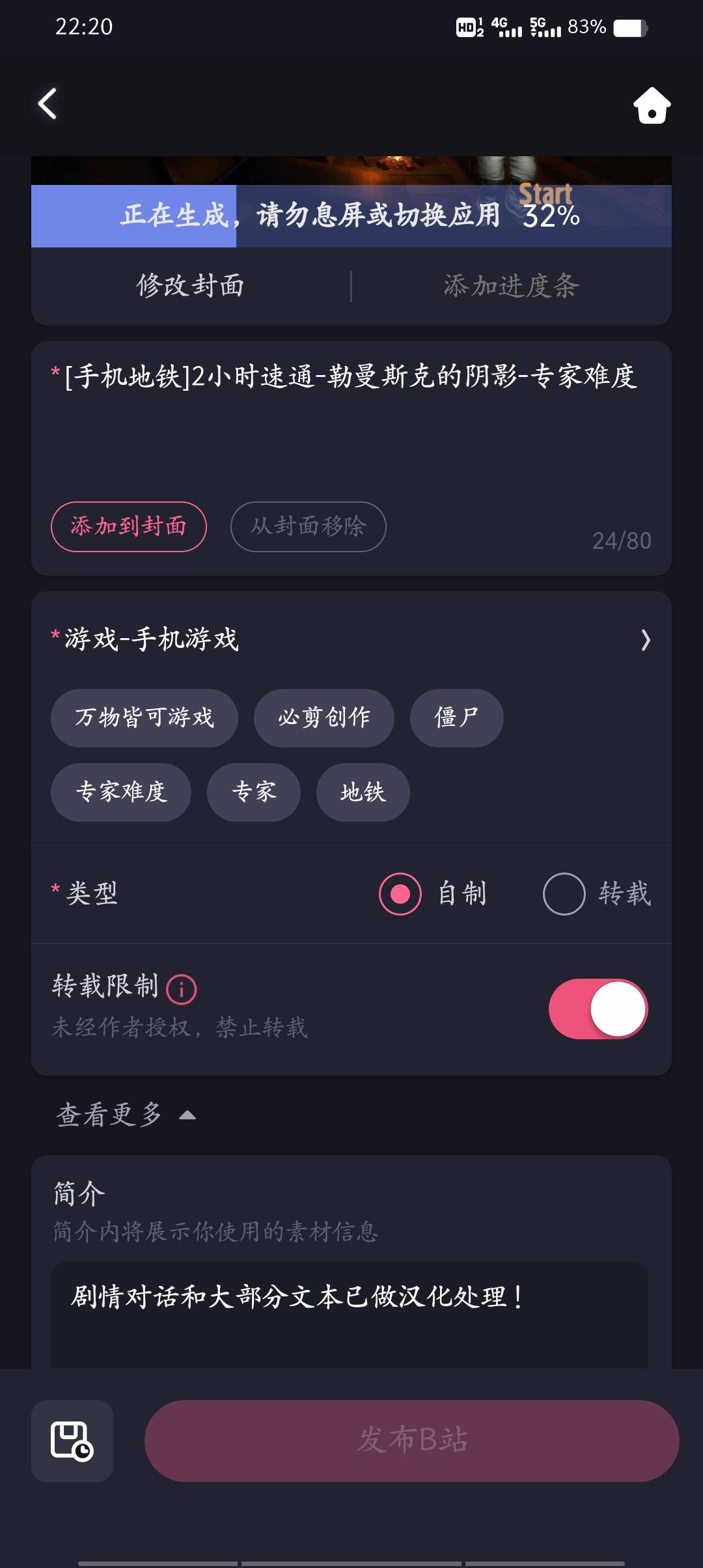
Task: Tap the 从封面移除 button
Action: [308, 526]
